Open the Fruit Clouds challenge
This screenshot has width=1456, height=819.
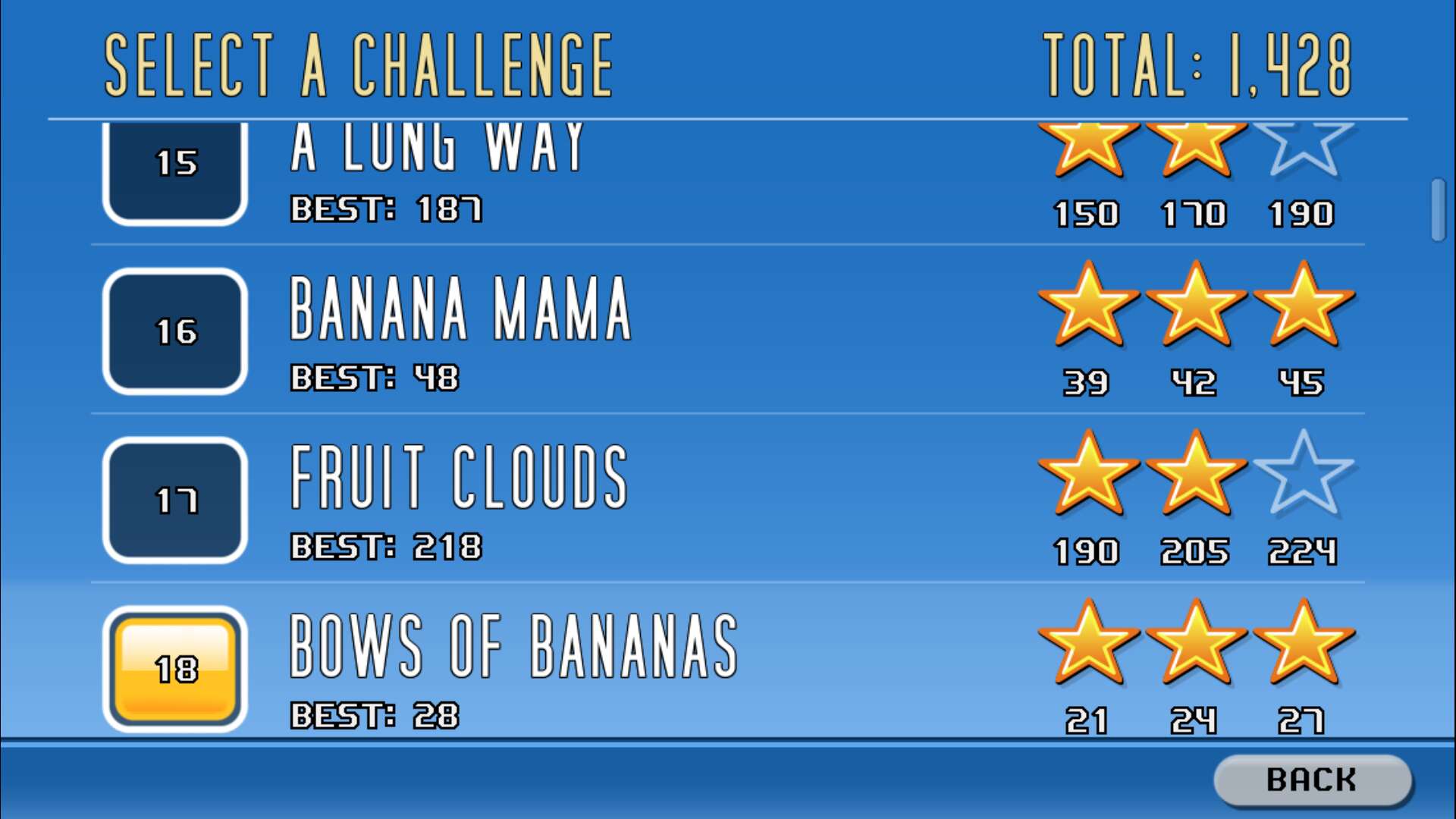point(458,499)
